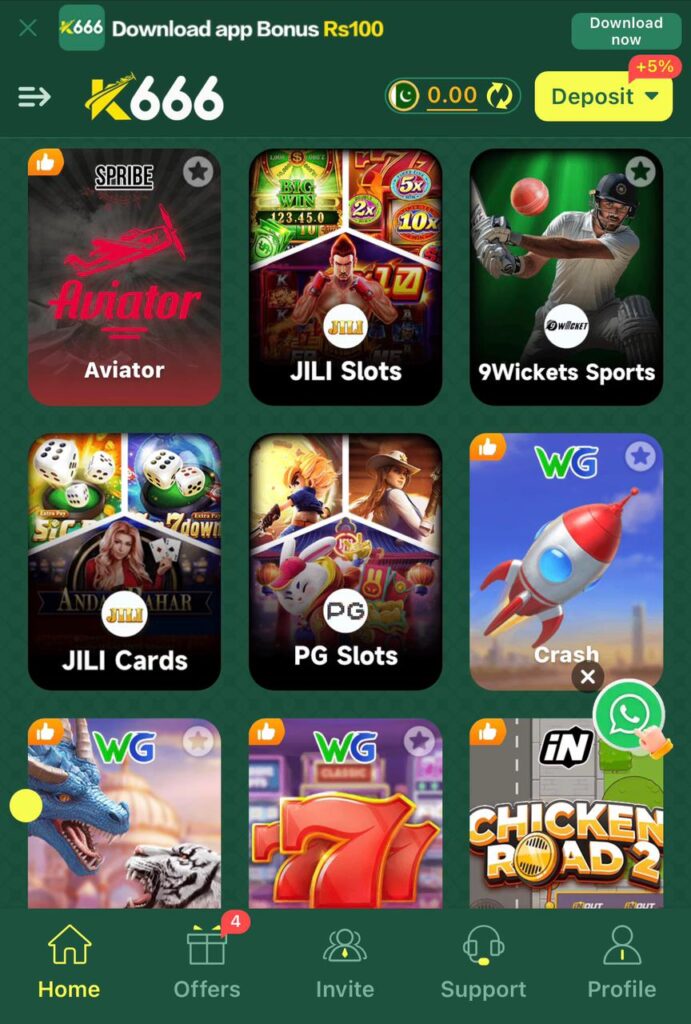Switch to the Offers tab

click(207, 962)
